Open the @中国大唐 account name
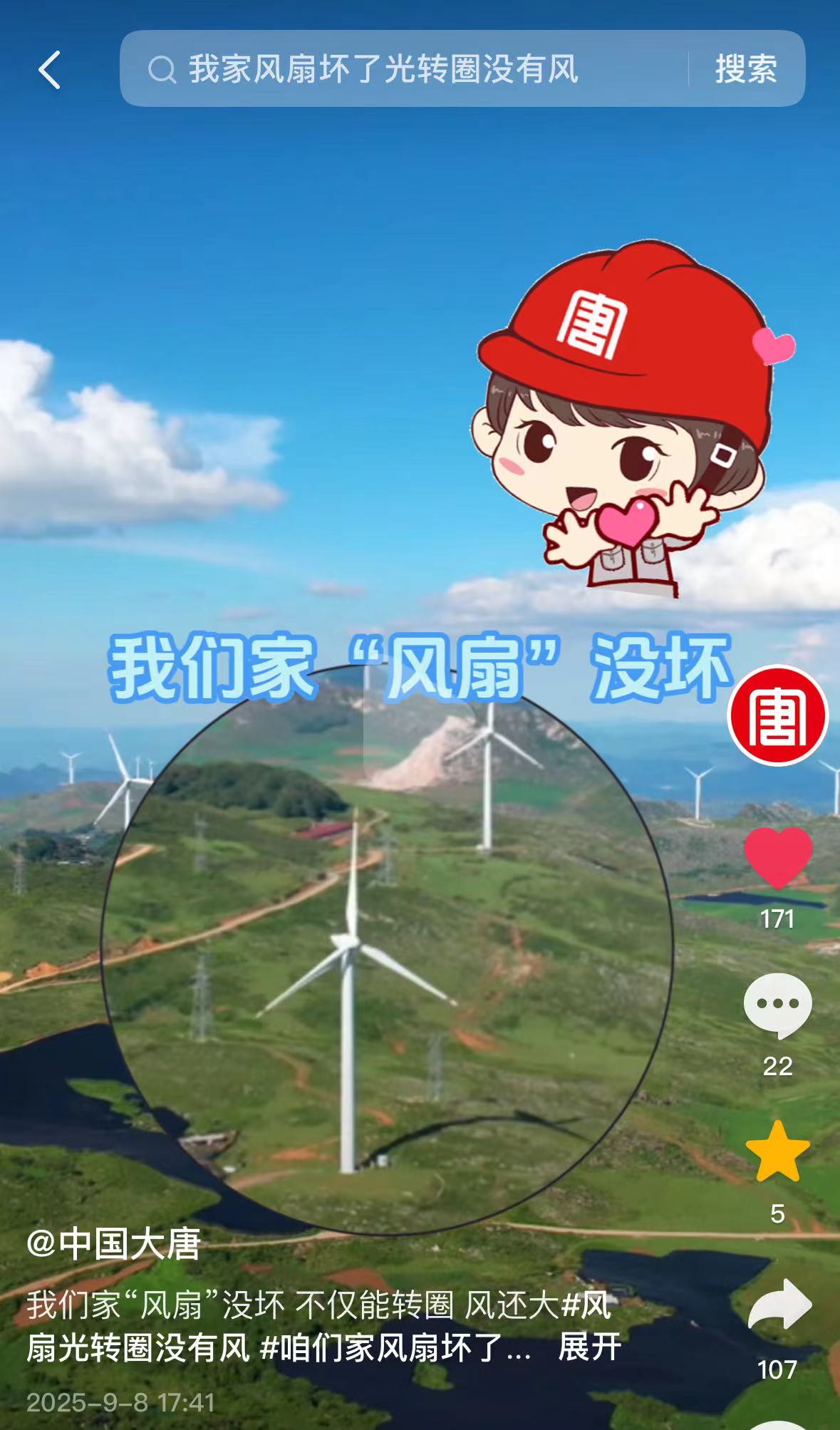This screenshot has width=840, height=1430. [x=114, y=1245]
